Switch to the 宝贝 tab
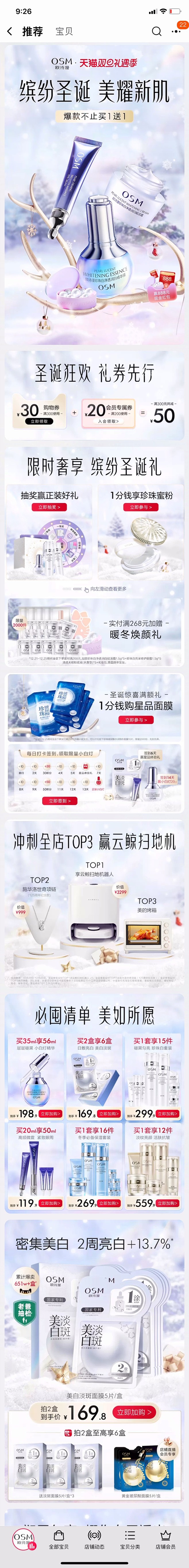Screen dimensions: 189x1568 [64, 31]
